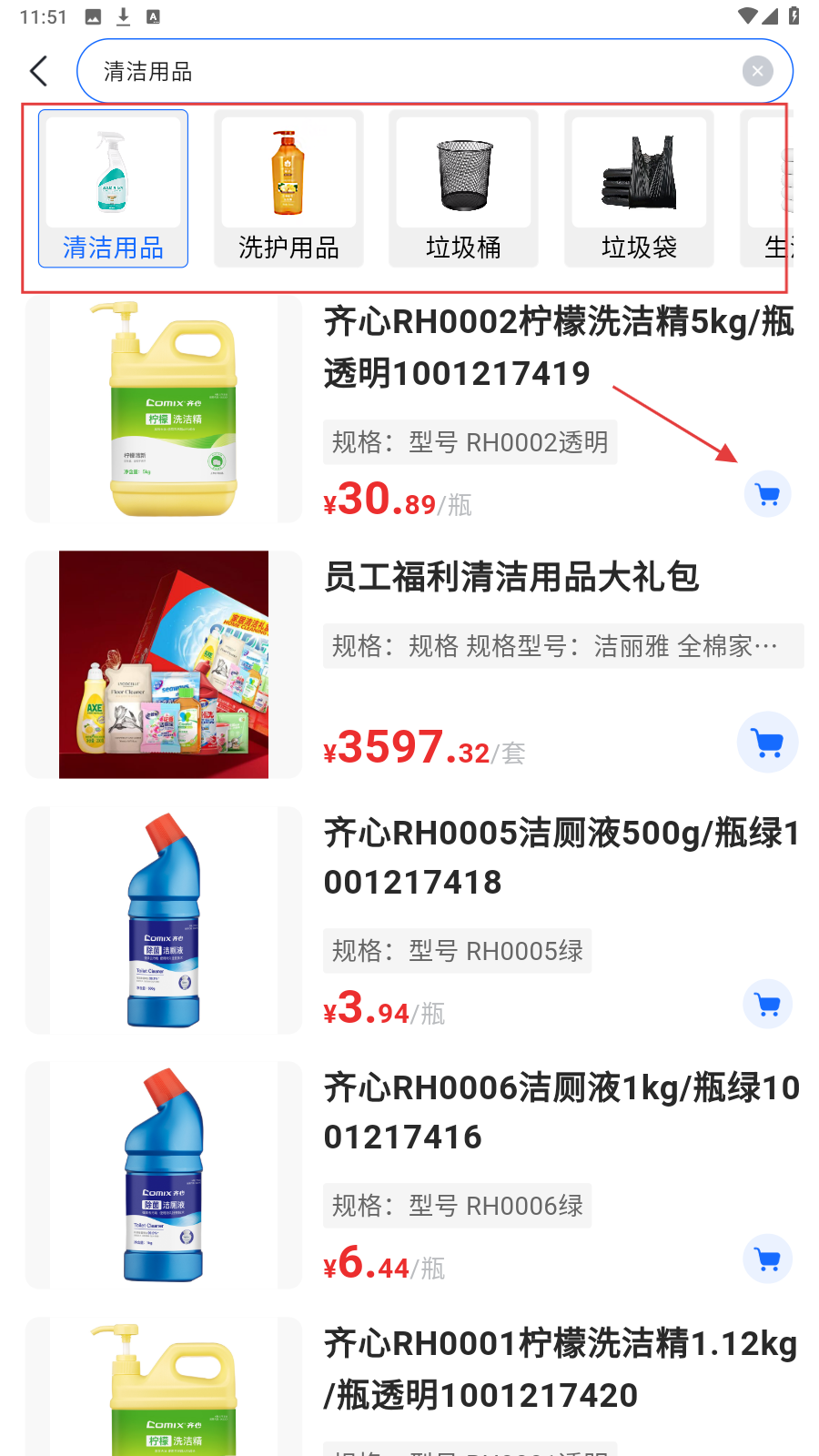Viewport: 819px width, 1456px height.
Task: Open 员工福利清洁用品大礼包 product details
Action: [x=510, y=577]
